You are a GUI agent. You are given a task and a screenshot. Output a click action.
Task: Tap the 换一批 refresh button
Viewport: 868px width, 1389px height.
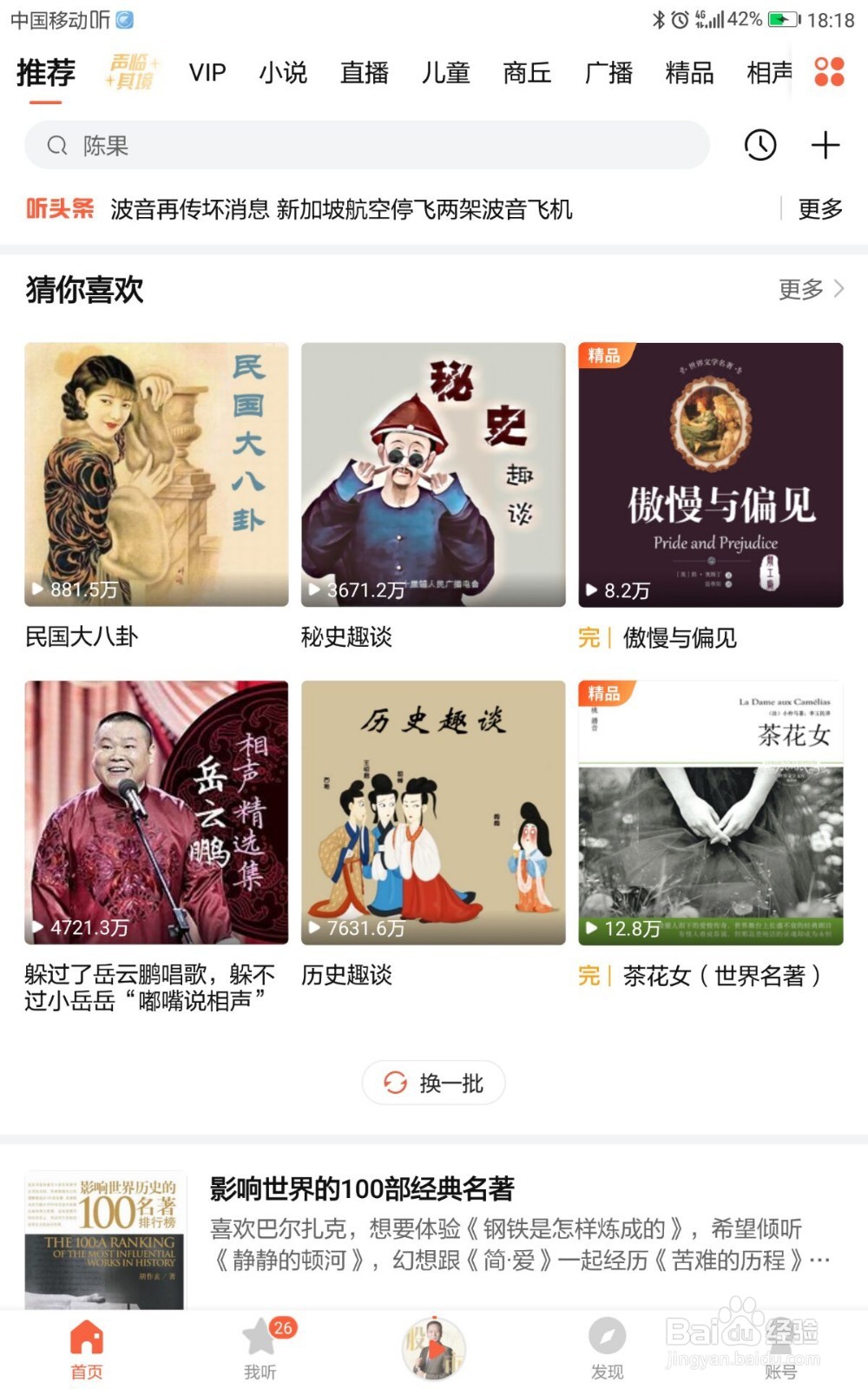pos(433,1083)
